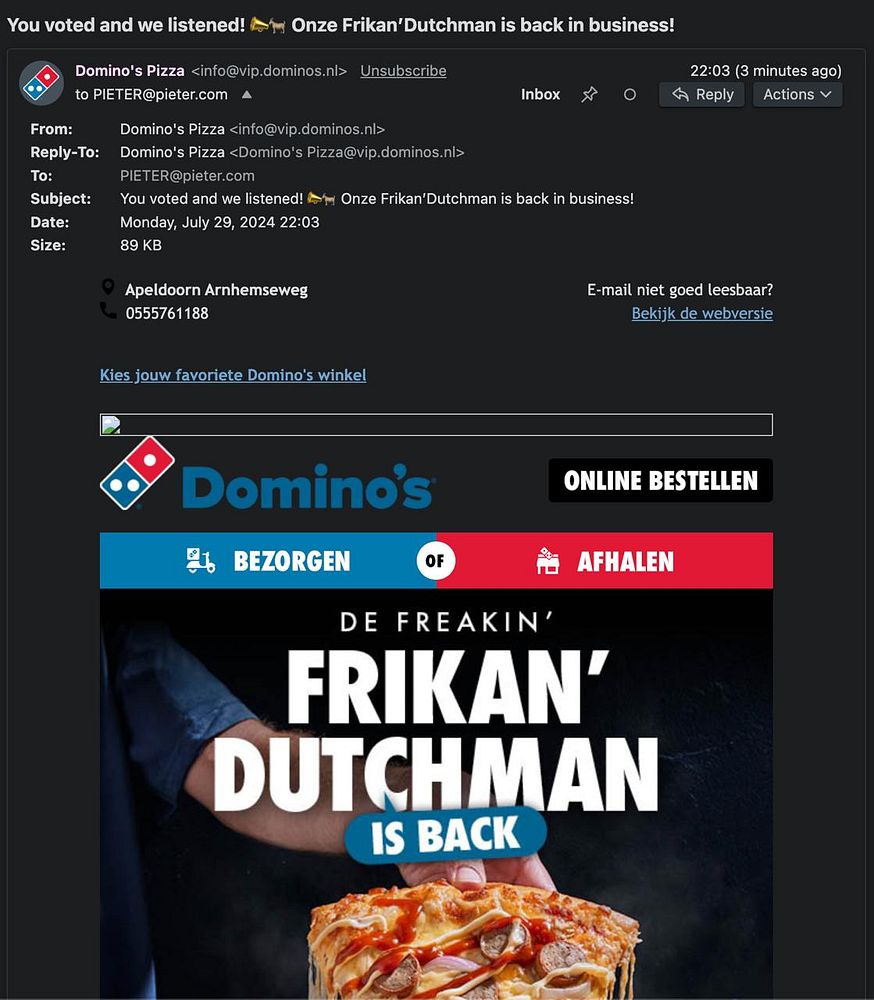Screen dimensions: 874x1000
Task: Open the Inbox folder label
Action: [x=540, y=94]
